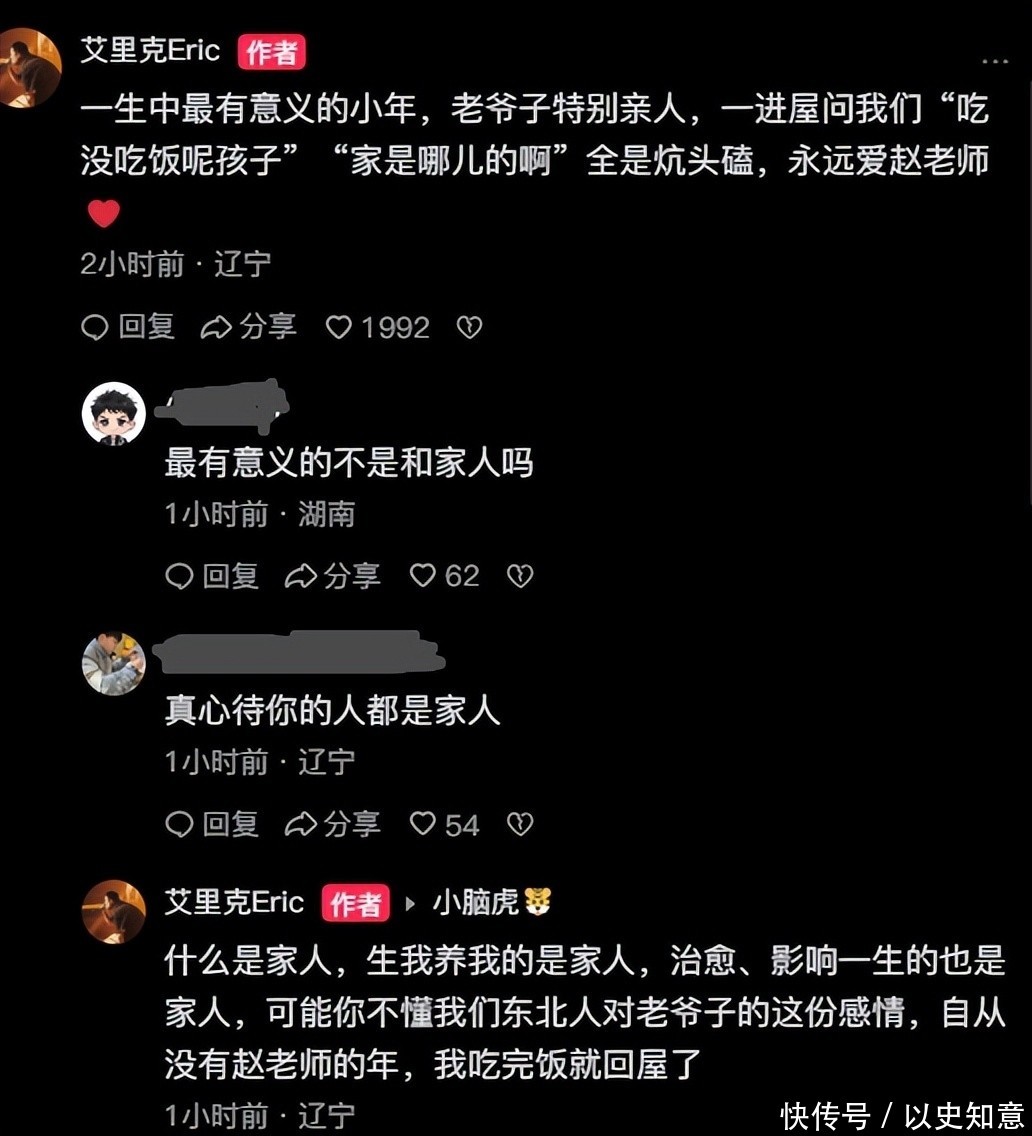Reply to the comment 最有意义的不是和家人吗
This screenshot has height=1136, width=1032.
[212, 575]
